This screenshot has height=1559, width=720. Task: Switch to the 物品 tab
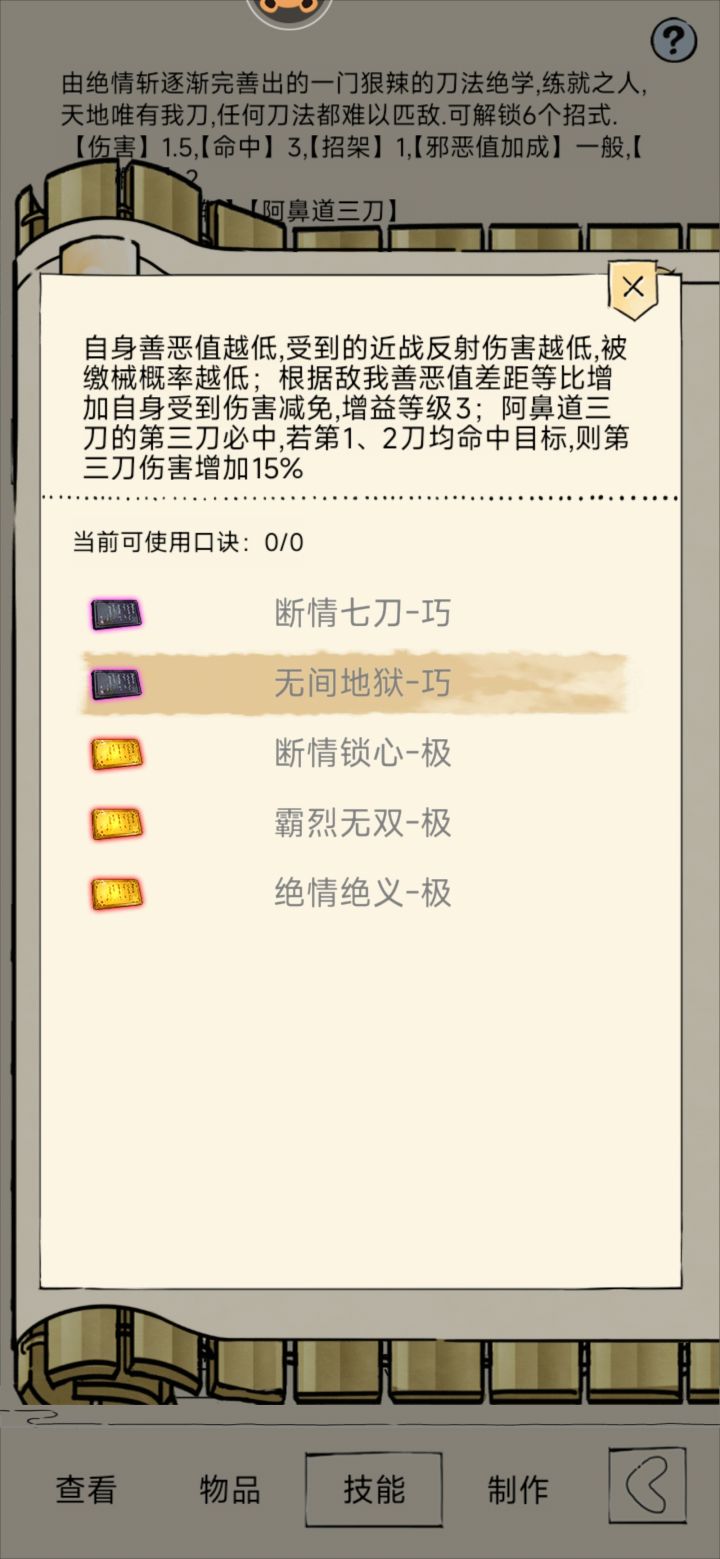click(x=230, y=1489)
